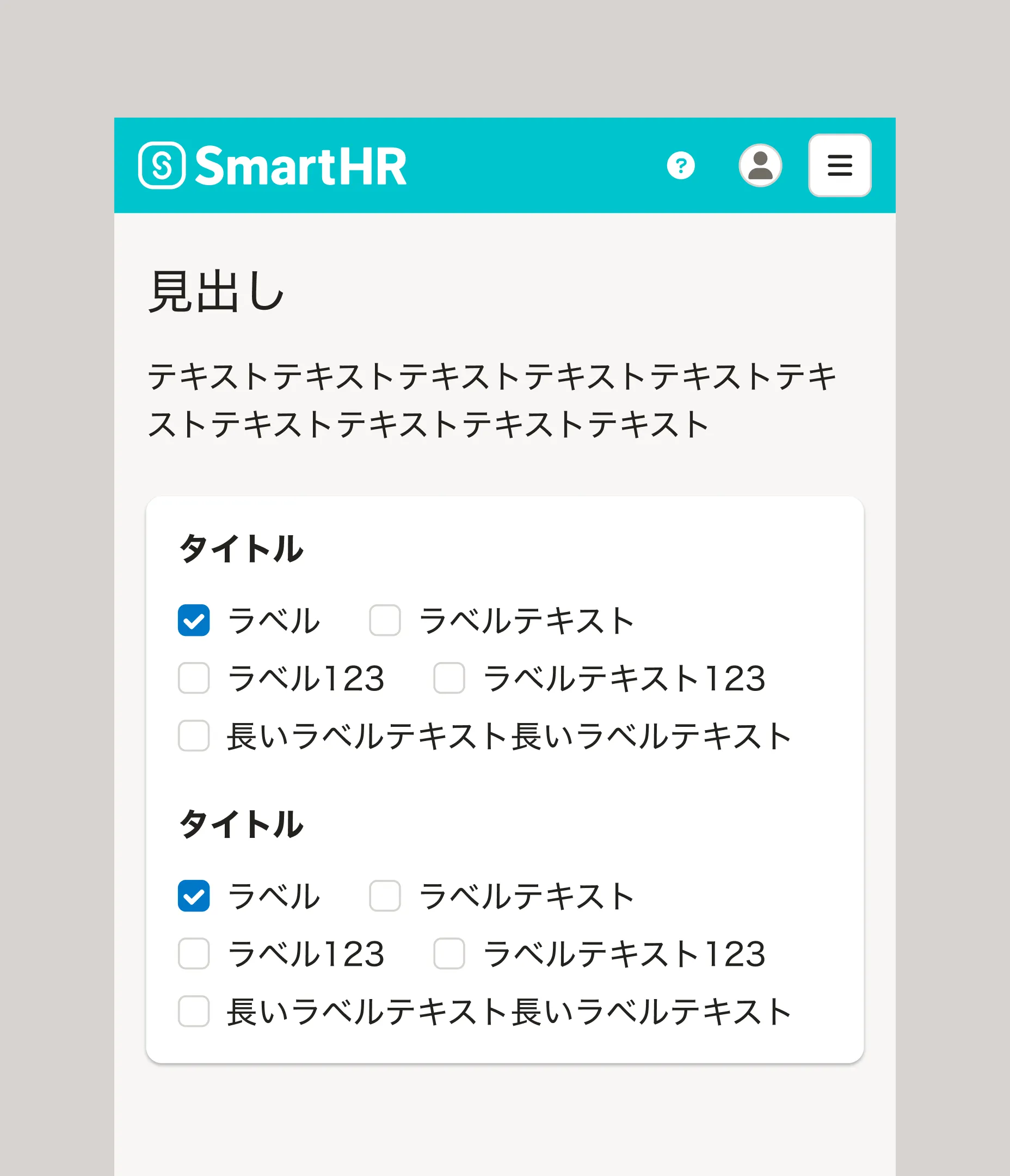Enable ラベルテキスト123 in the second group
This screenshot has width=1010, height=1176.
tap(449, 954)
